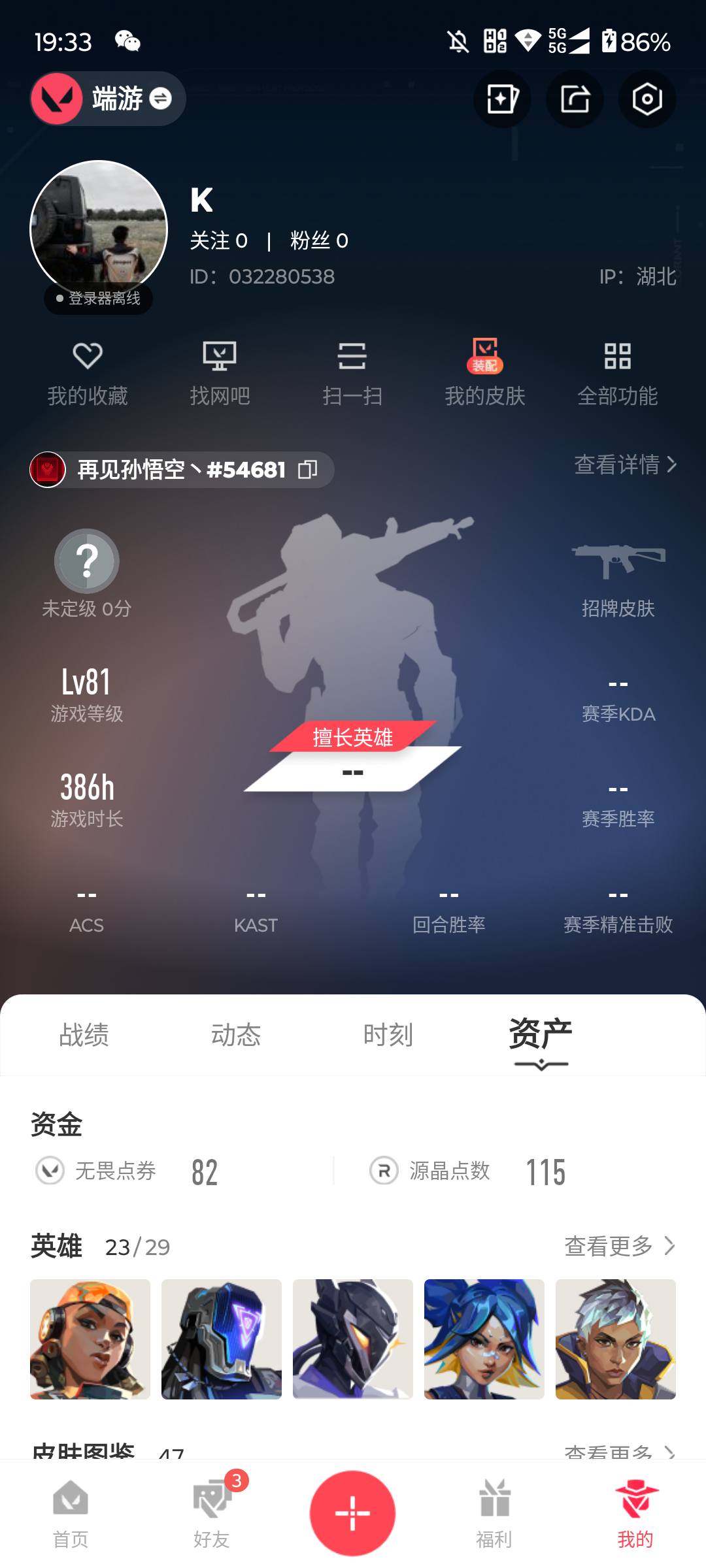Expand 查看详情 for account details
This screenshot has width=706, height=1568.
coord(622,466)
